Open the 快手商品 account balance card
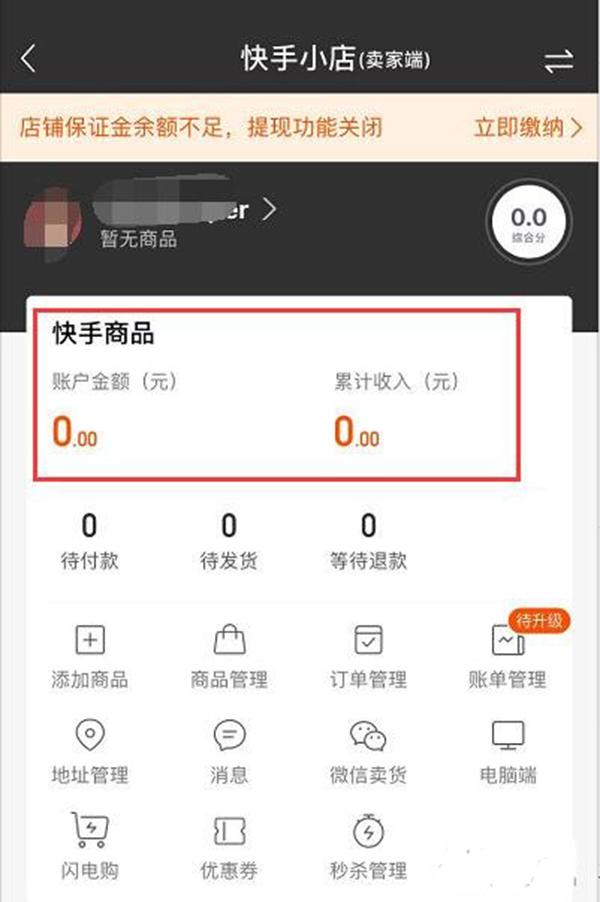This screenshot has height=902, width=600. pyautogui.click(x=278, y=395)
